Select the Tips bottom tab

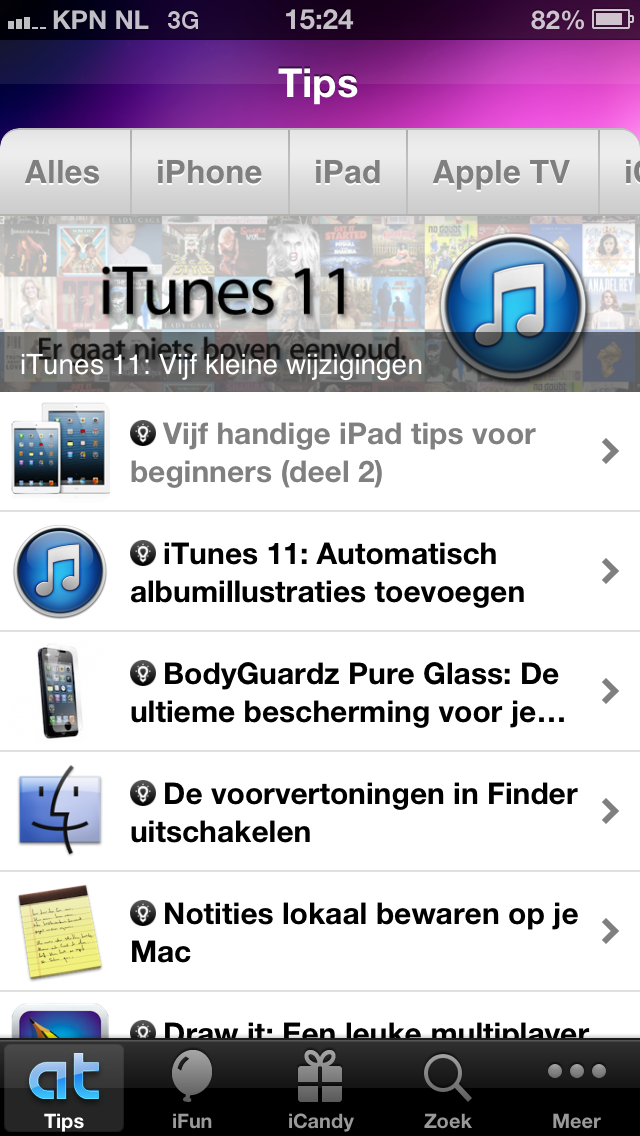pyautogui.click(x=64, y=1088)
